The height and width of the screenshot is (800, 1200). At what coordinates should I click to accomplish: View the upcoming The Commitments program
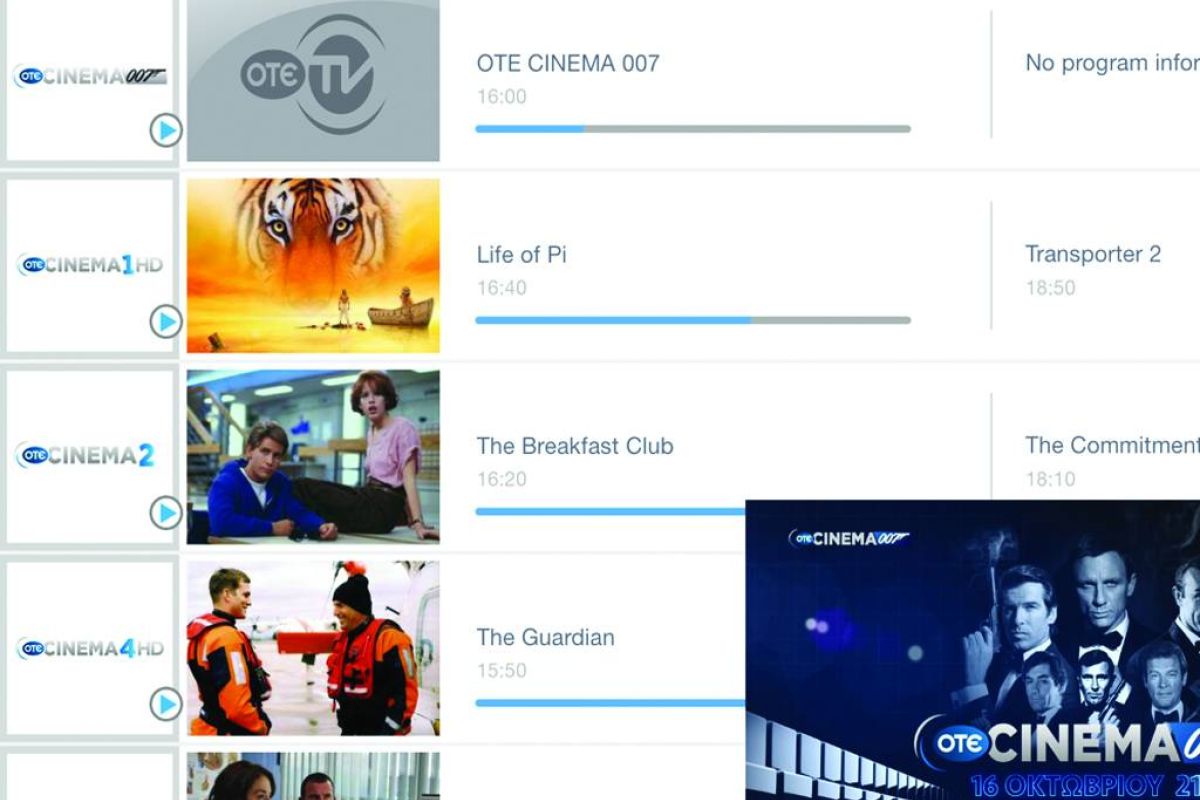point(1110,446)
